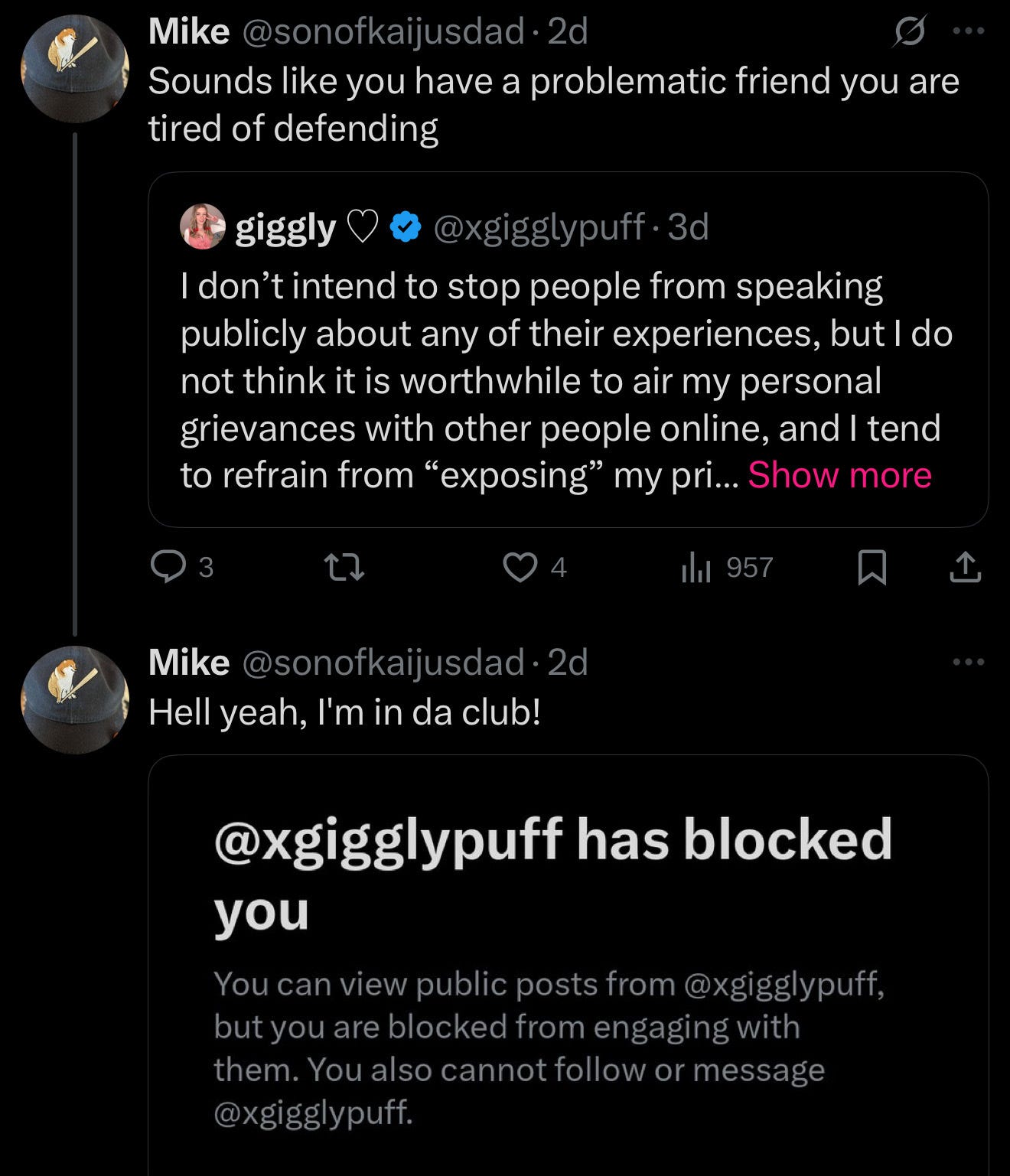Like the 'problematic friend' post

point(520,568)
